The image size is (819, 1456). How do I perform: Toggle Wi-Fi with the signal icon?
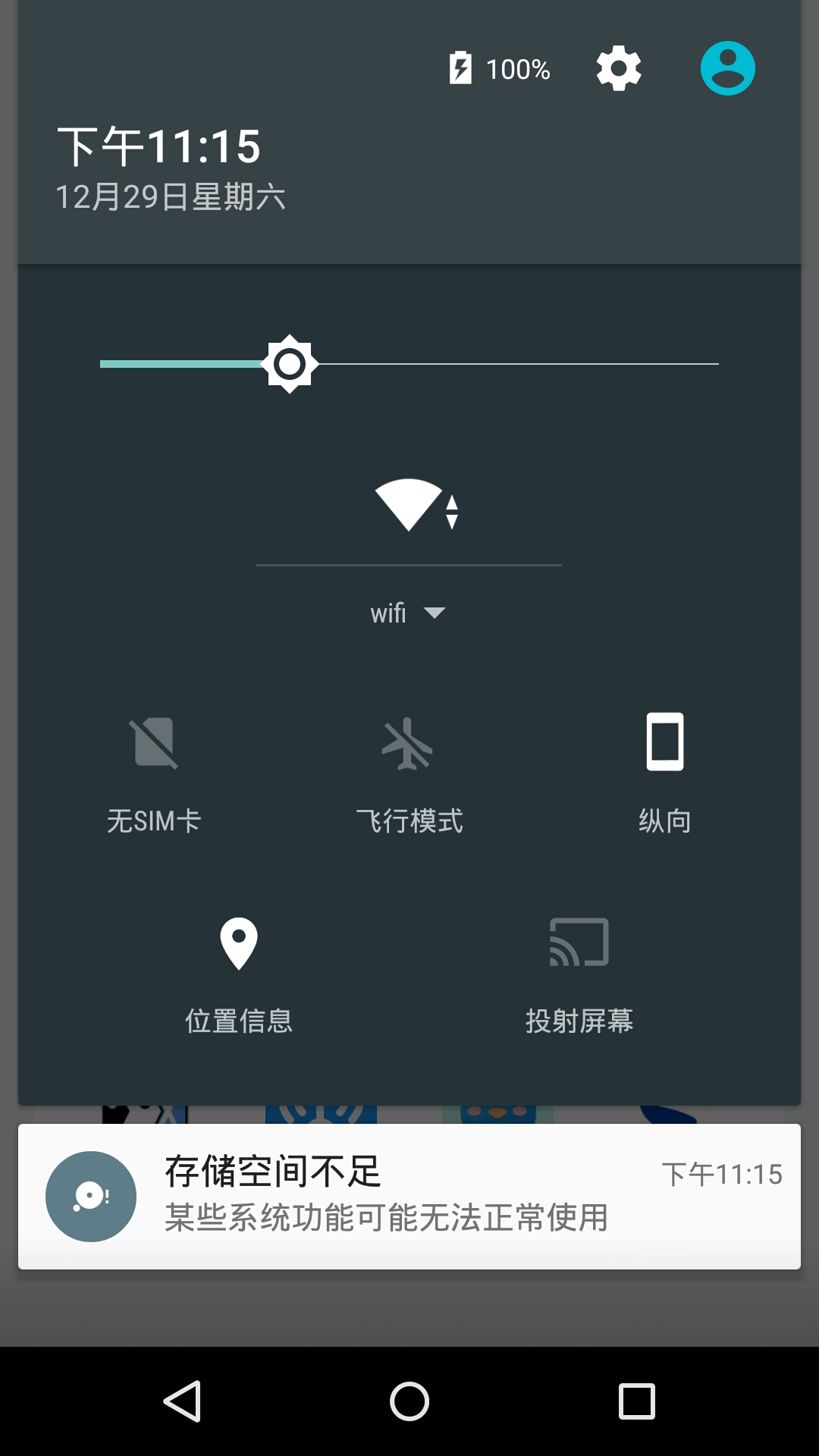pos(409,505)
